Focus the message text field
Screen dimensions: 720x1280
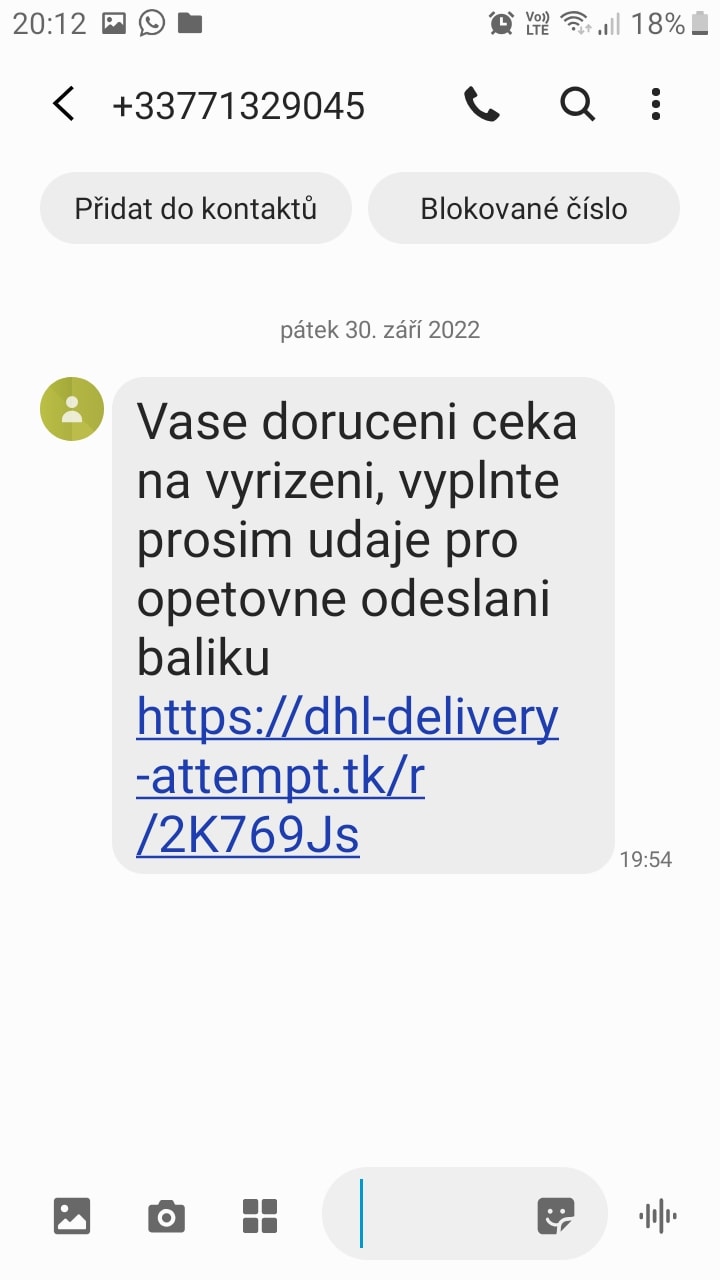pos(440,1214)
